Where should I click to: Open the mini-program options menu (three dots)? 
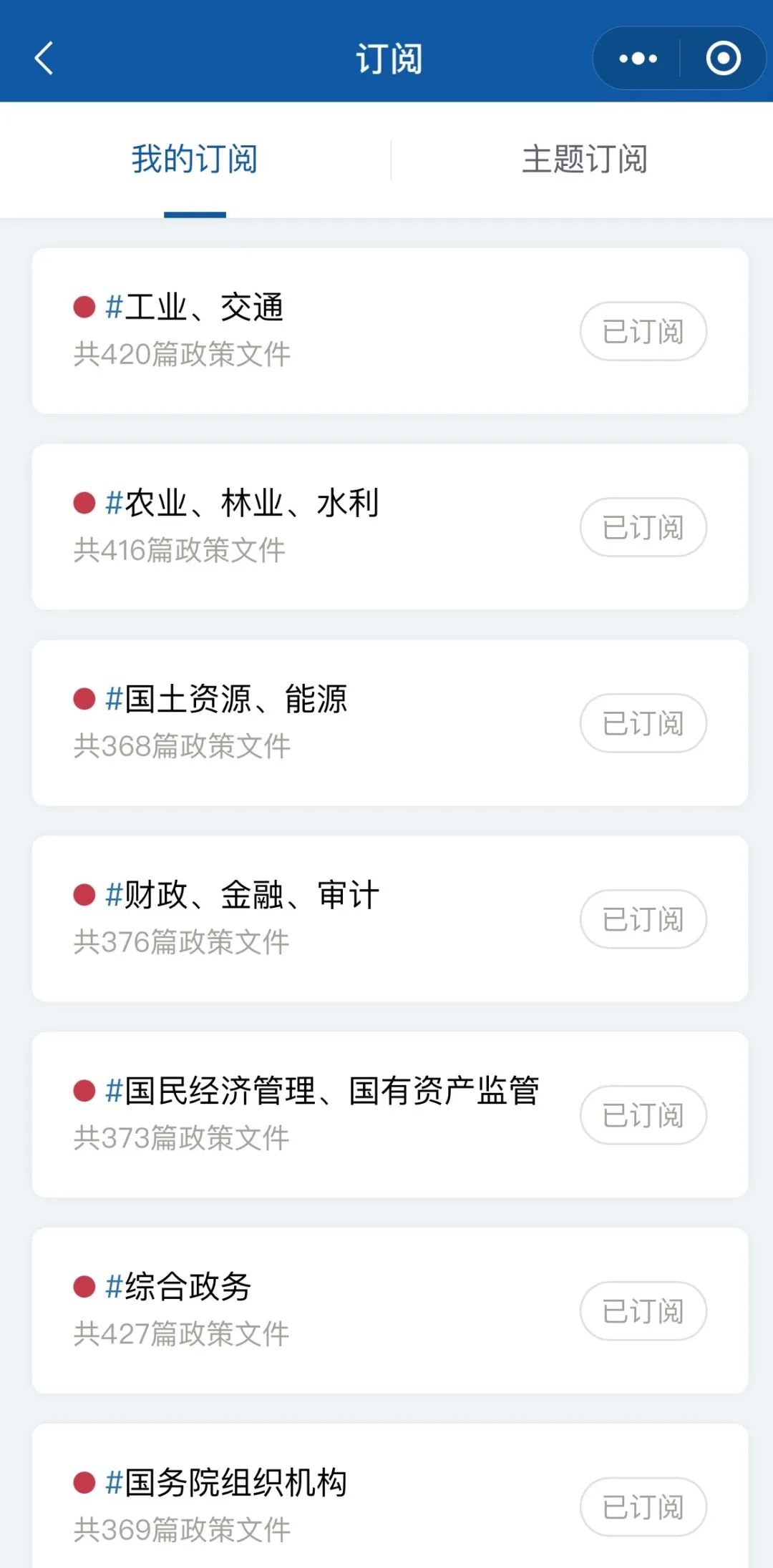point(636,59)
